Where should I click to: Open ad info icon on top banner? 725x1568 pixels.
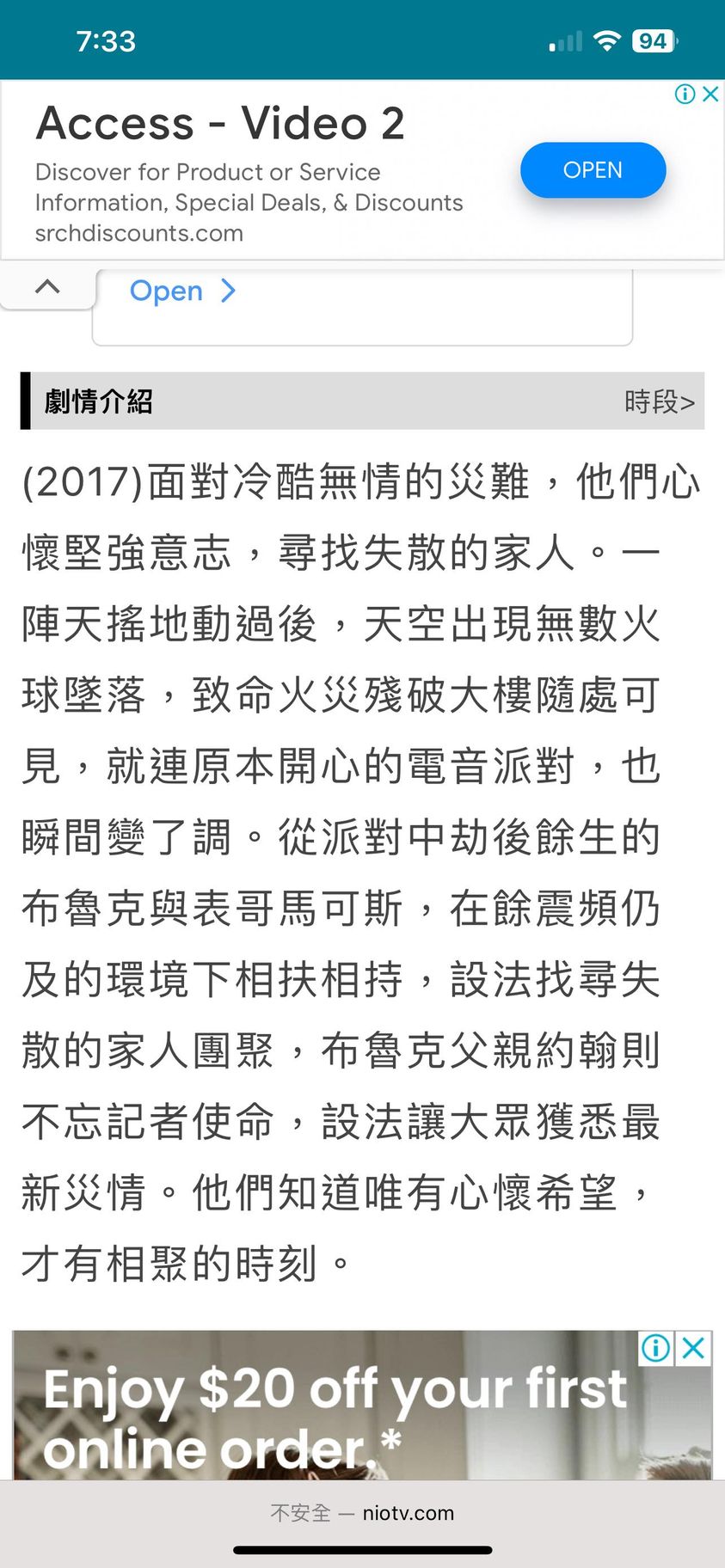pos(685,94)
